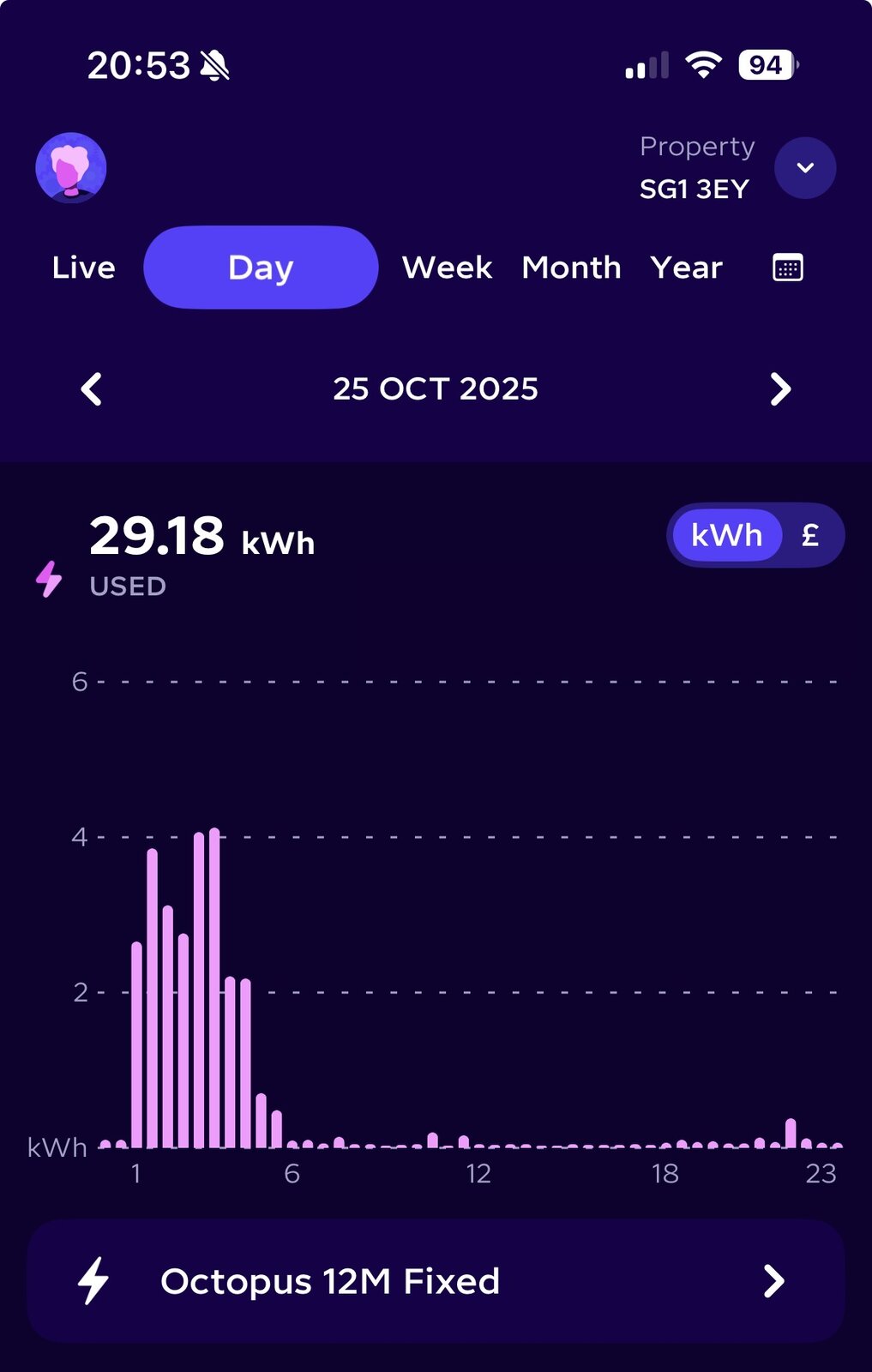Go to the previous day
Image resolution: width=872 pixels, height=1372 pixels.
(x=92, y=389)
